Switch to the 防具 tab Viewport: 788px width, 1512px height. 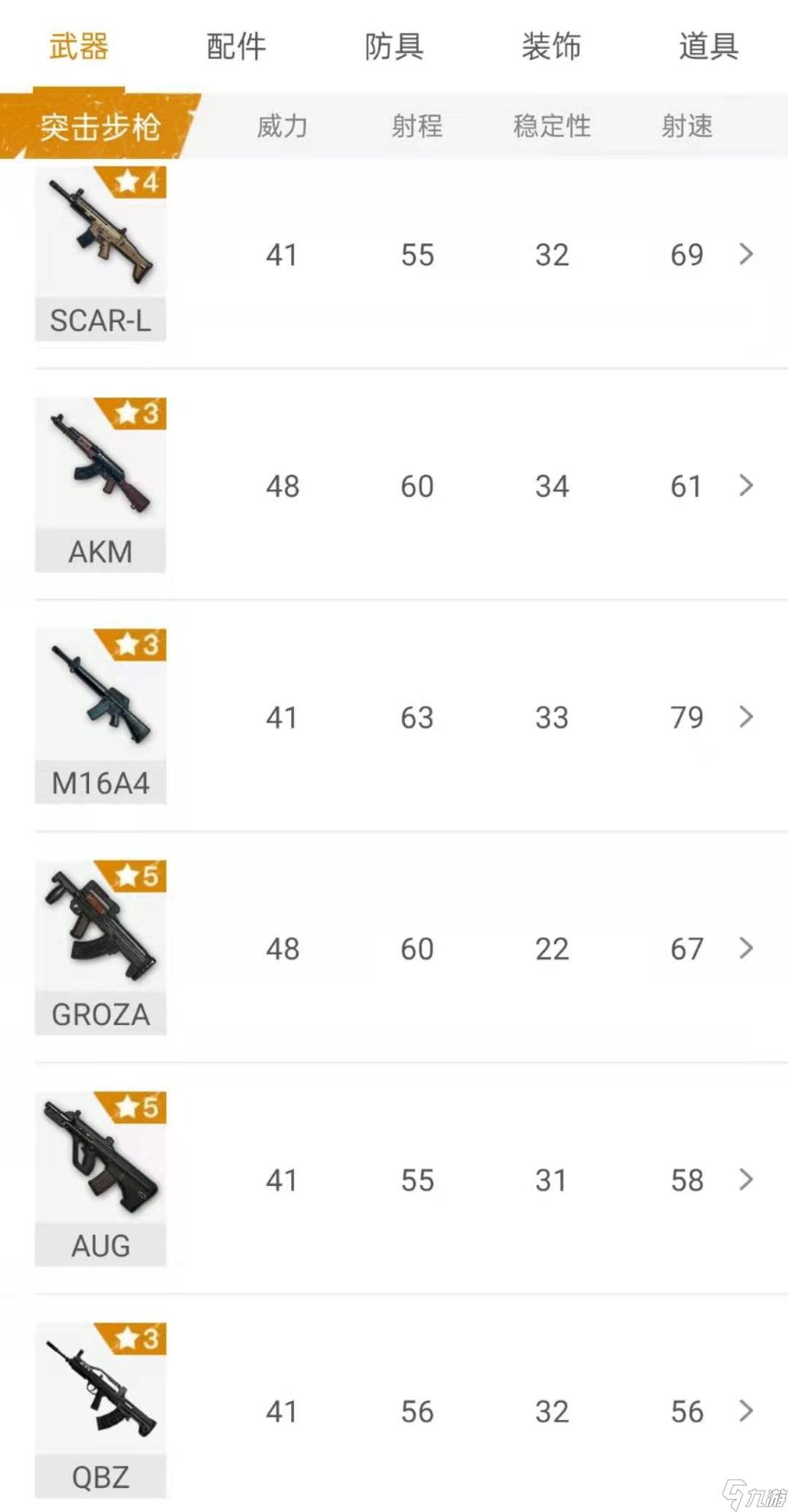point(394,47)
